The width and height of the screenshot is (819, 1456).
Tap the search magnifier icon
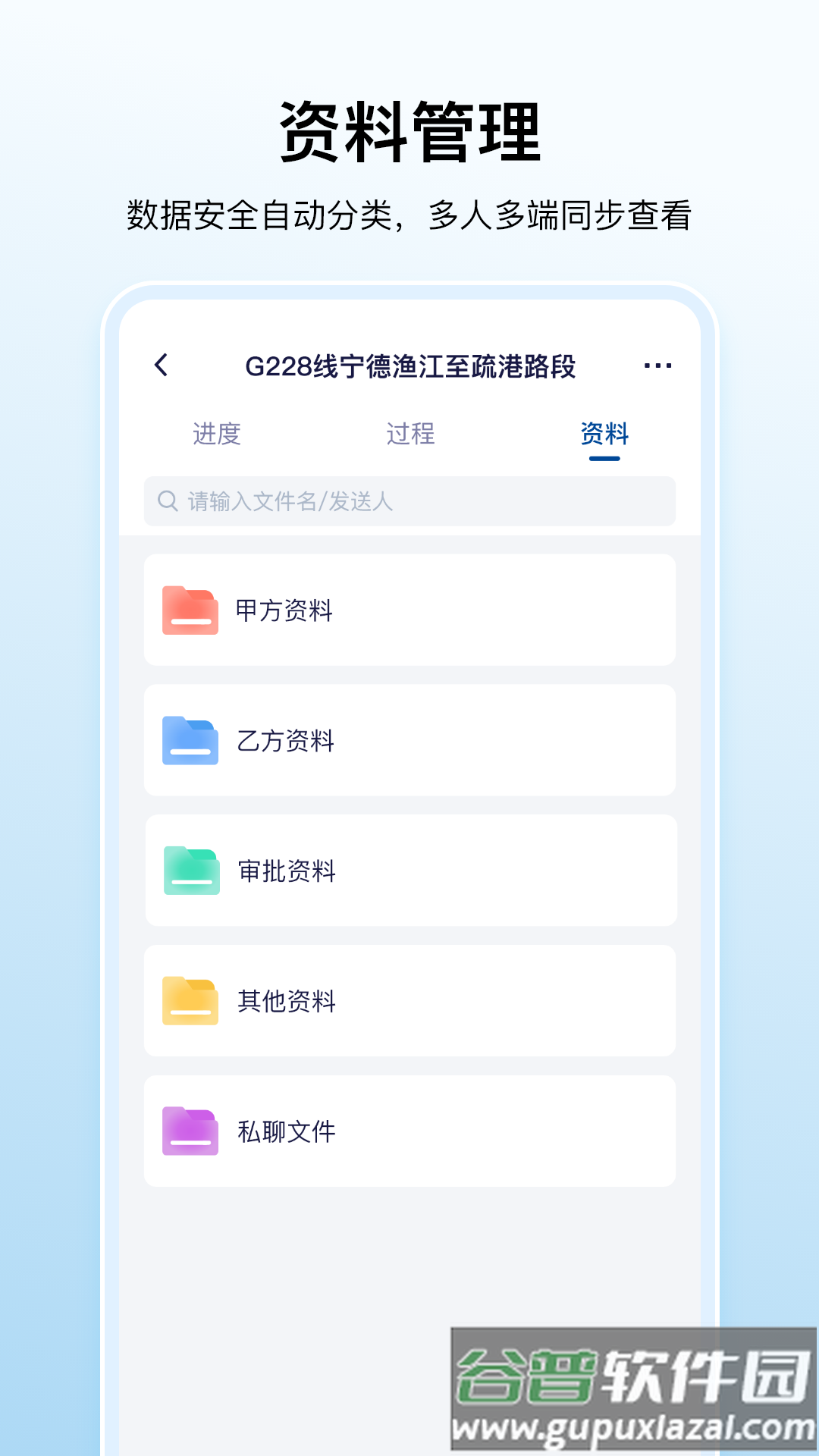[166, 499]
